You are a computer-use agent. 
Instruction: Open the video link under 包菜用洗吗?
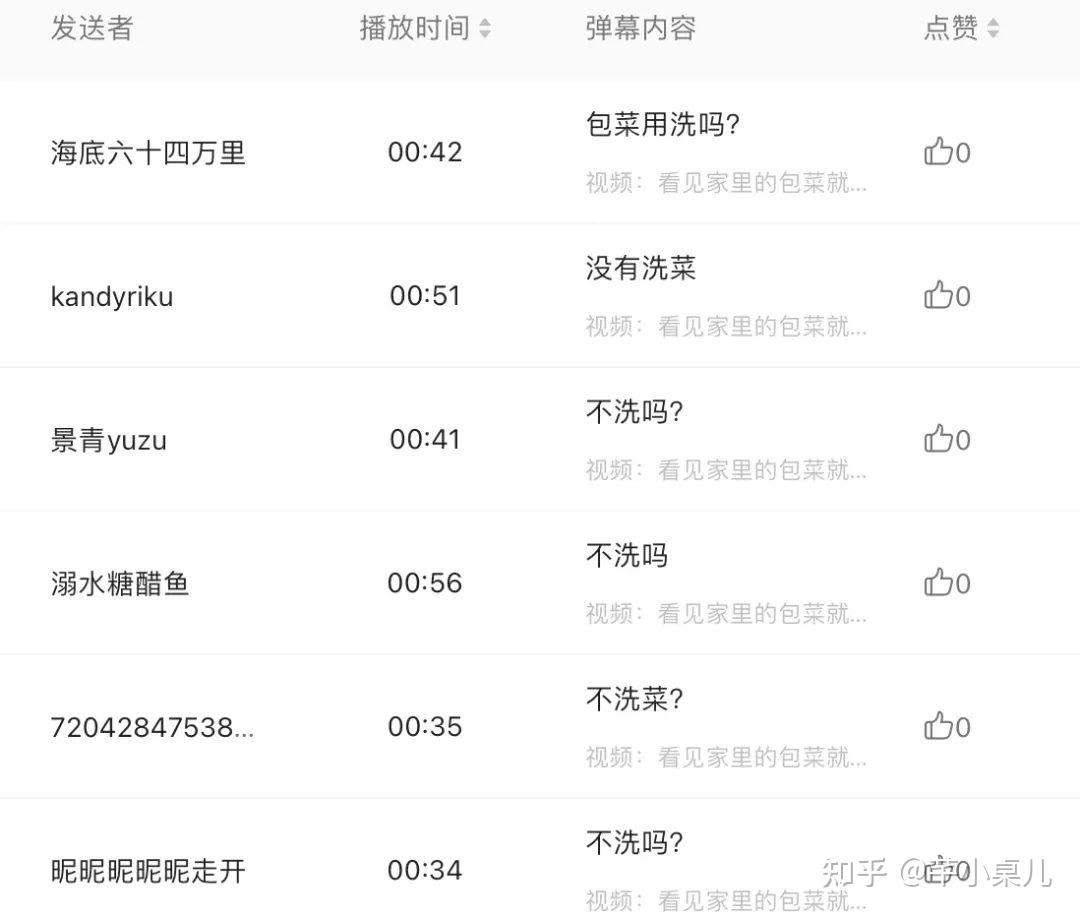point(761,184)
